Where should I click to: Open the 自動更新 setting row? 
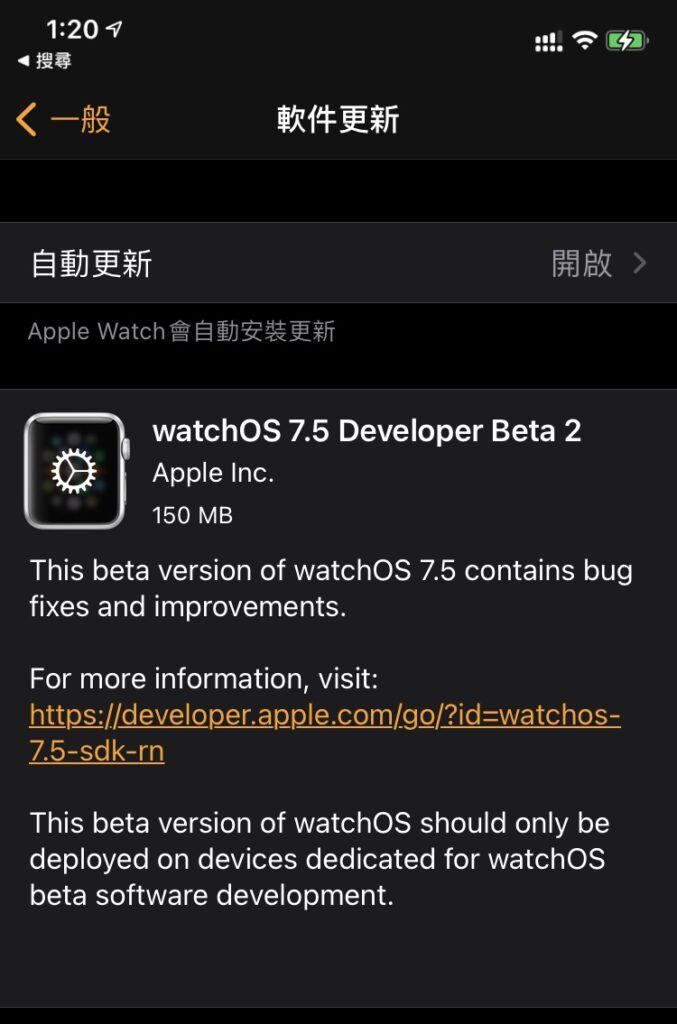338,263
